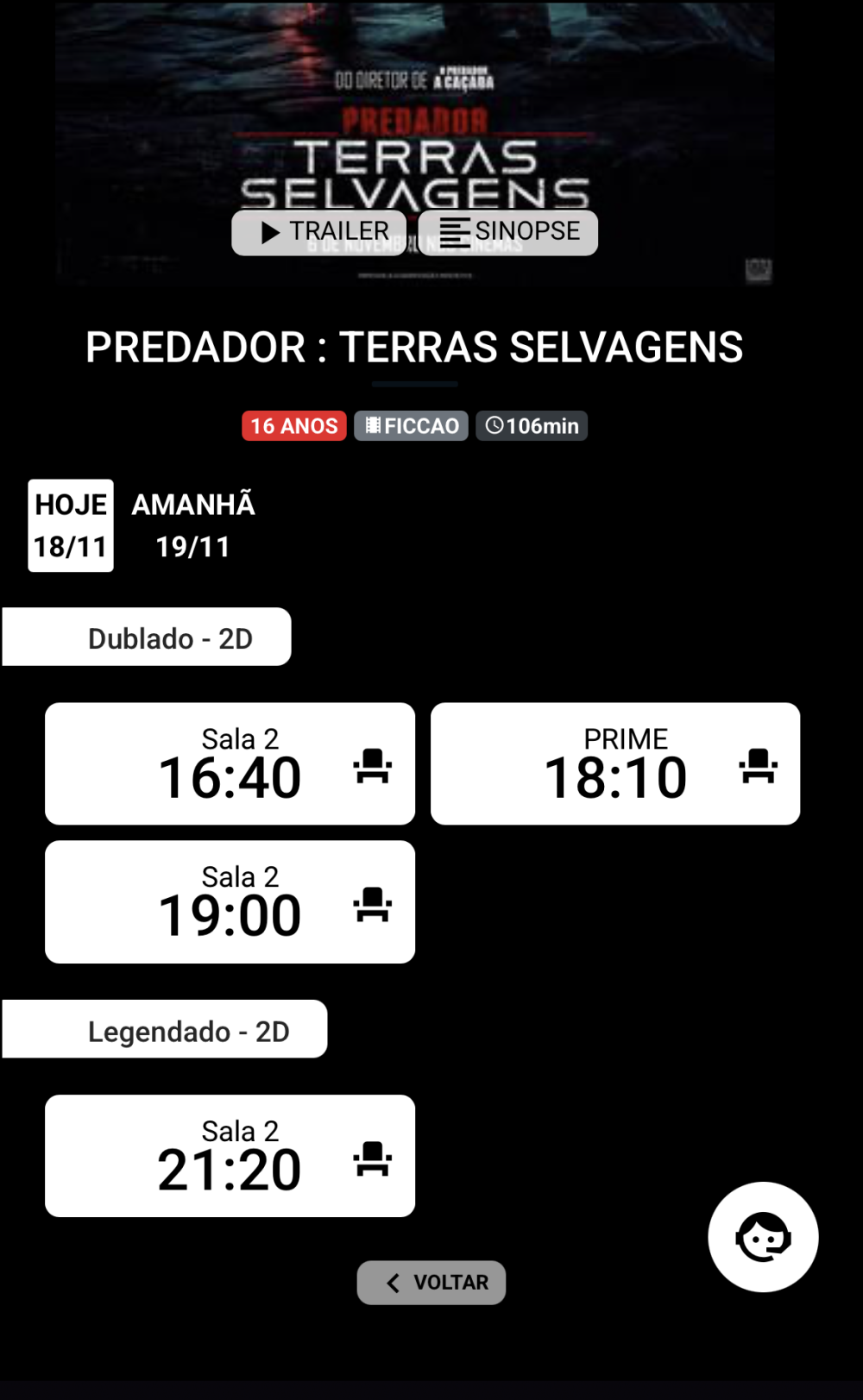Open the customer support chat
863x1400 pixels.
[763, 1237]
